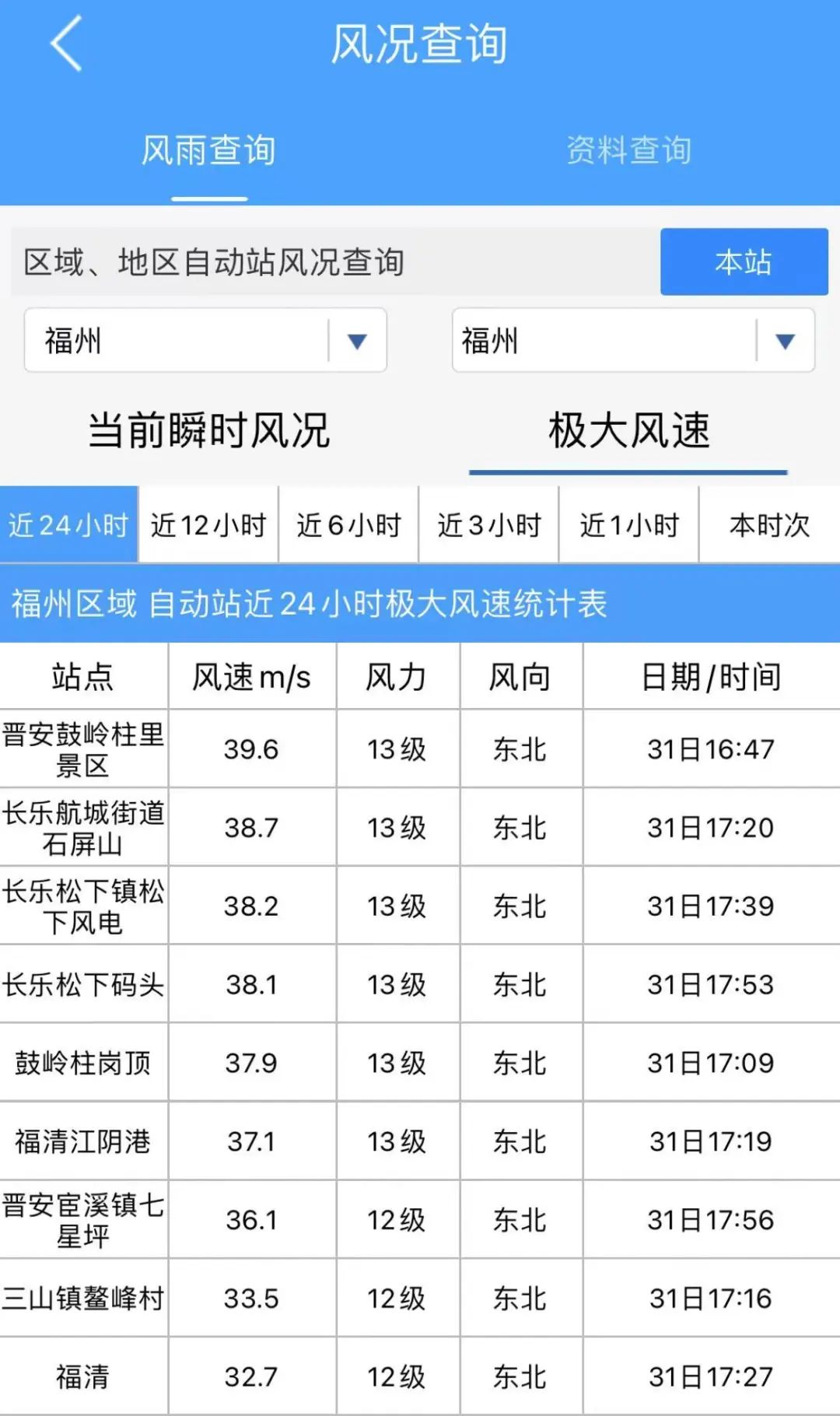Choose the 近12小时 time range
Image resolution: width=840 pixels, height=1416 pixels.
coord(208,525)
